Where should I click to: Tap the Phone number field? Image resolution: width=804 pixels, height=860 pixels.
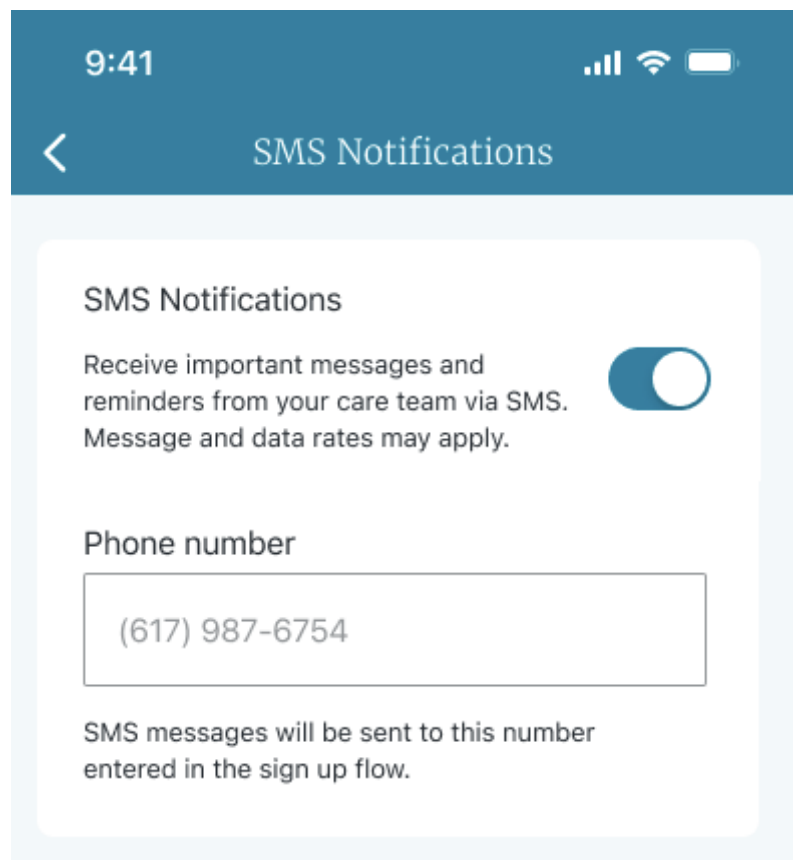[x=394, y=630]
